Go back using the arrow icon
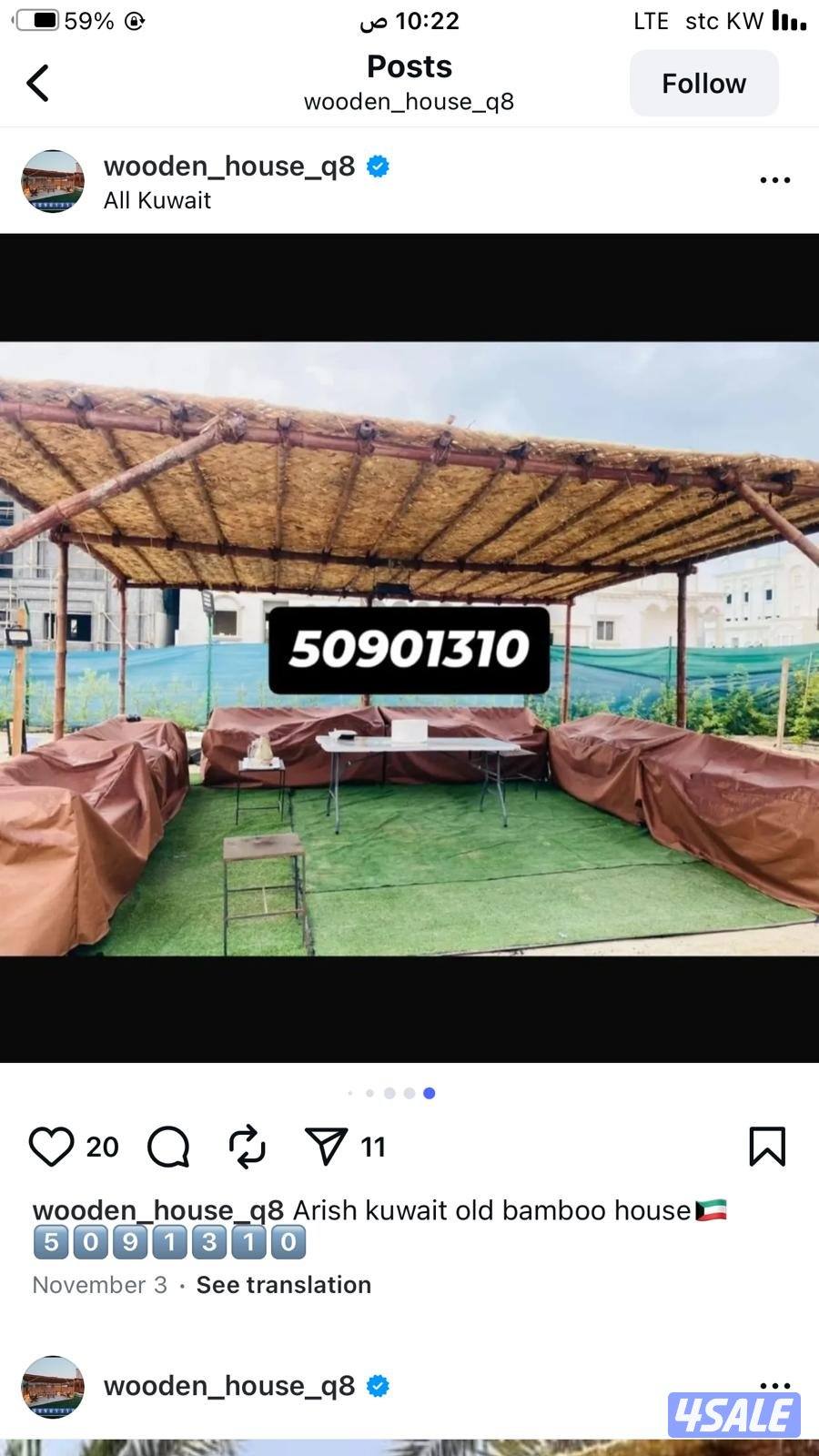 (x=38, y=83)
